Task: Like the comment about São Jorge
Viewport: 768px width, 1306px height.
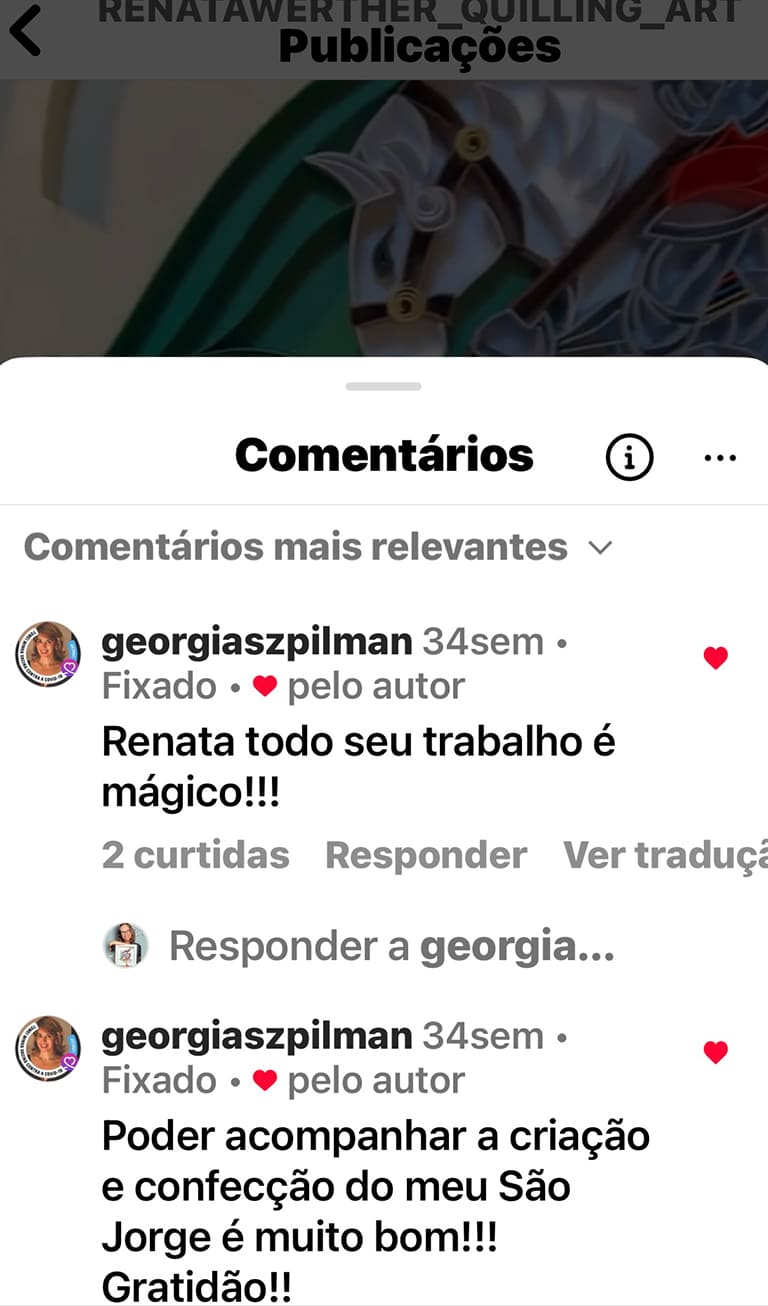Action: coord(715,1052)
